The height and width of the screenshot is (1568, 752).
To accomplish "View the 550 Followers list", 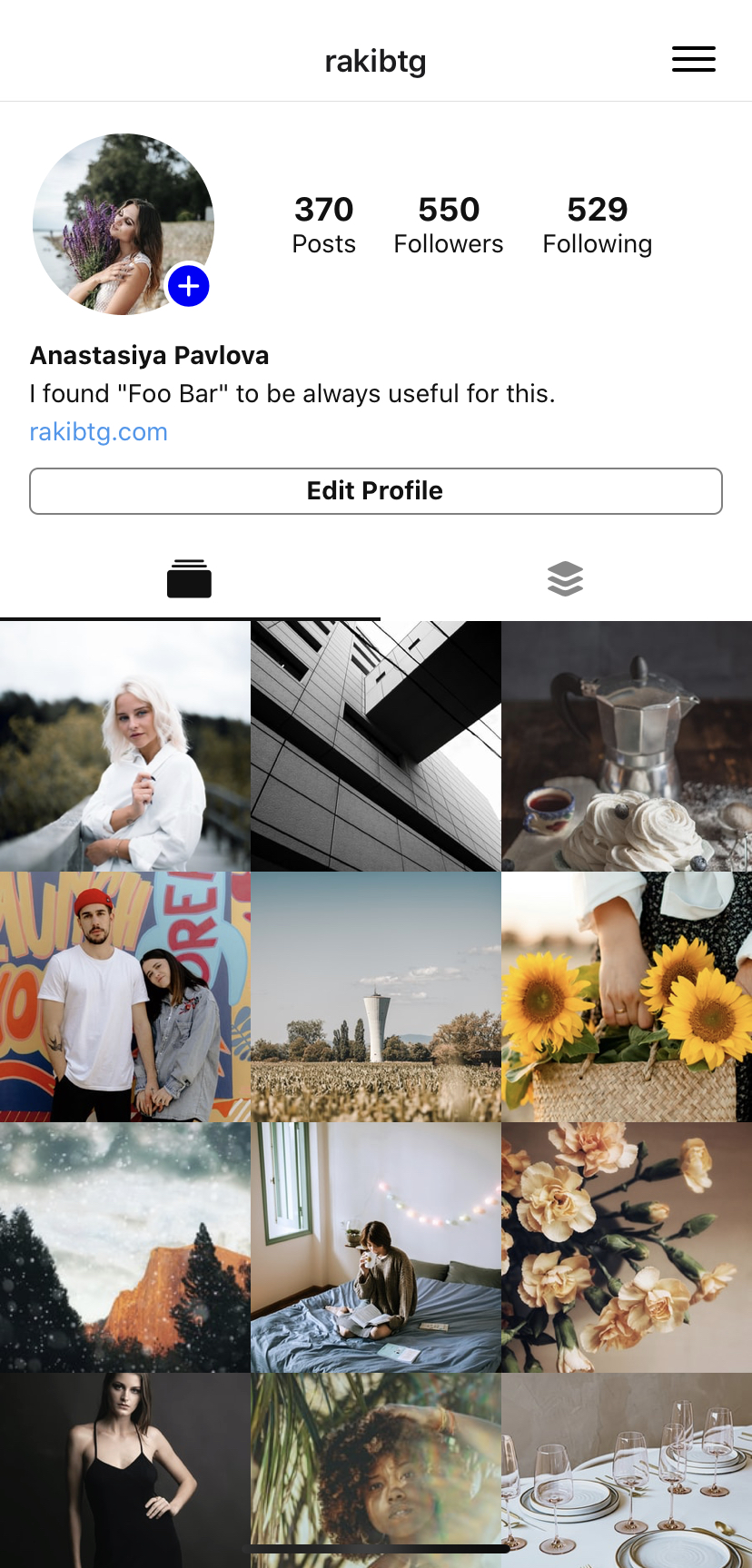I will pos(448,224).
